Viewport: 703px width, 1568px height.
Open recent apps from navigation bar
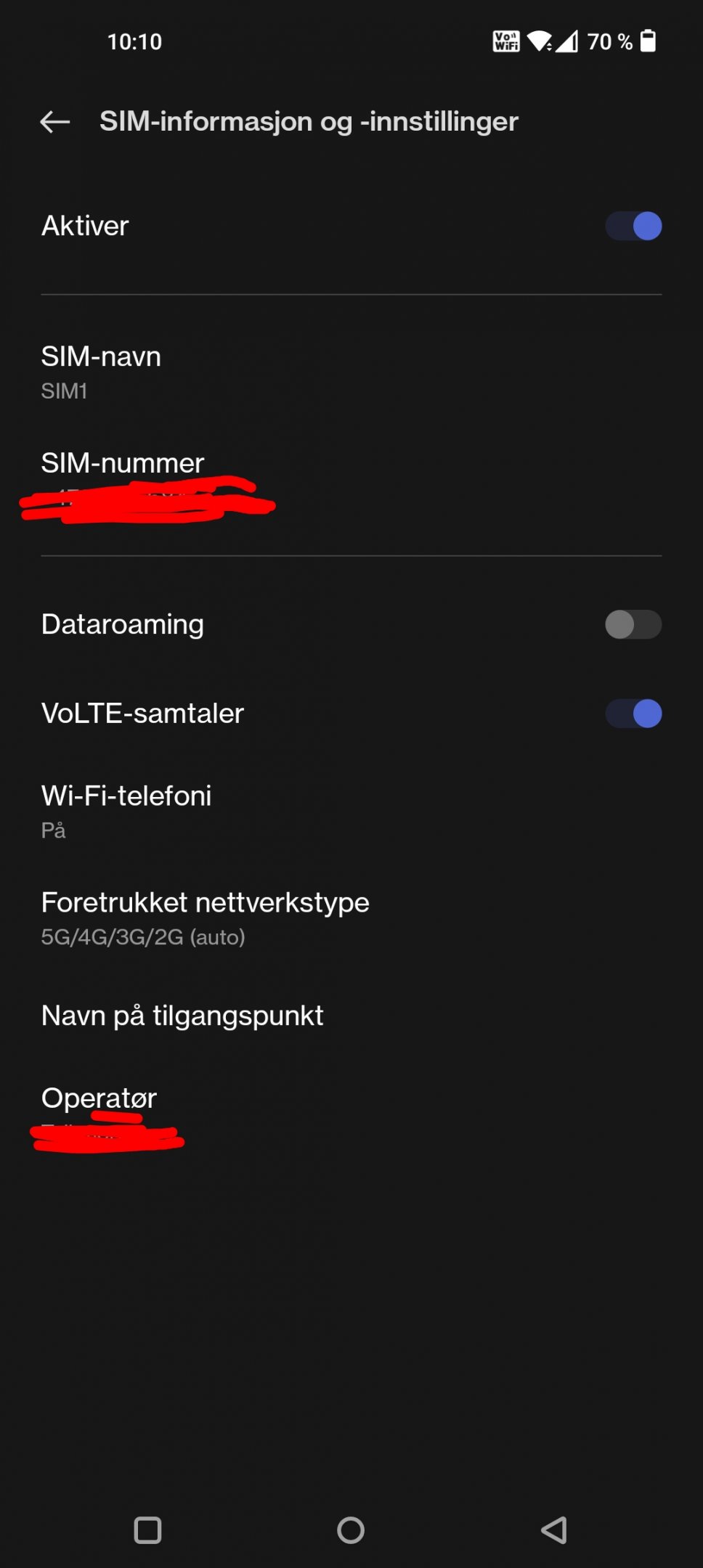point(147,1530)
